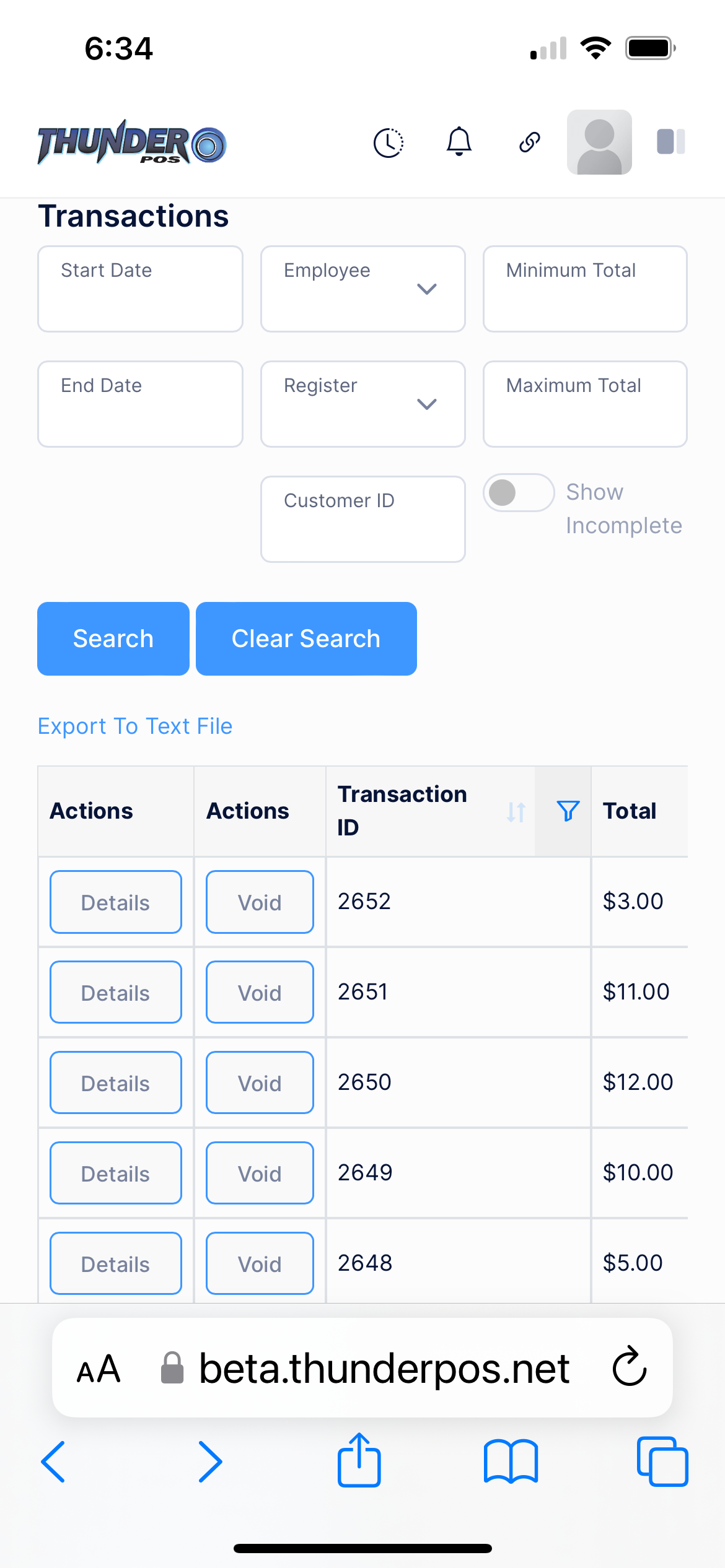Open the notifications bell
The height and width of the screenshot is (1568, 725).
click(x=458, y=142)
